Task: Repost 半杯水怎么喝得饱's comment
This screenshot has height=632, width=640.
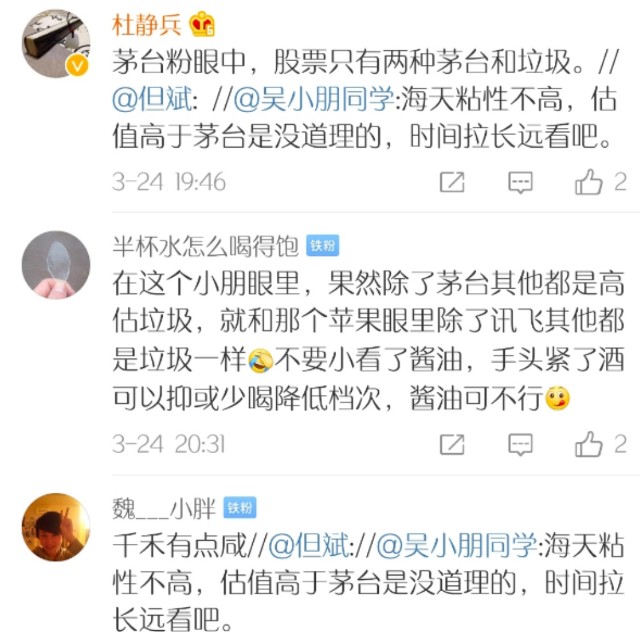Action: (452, 444)
